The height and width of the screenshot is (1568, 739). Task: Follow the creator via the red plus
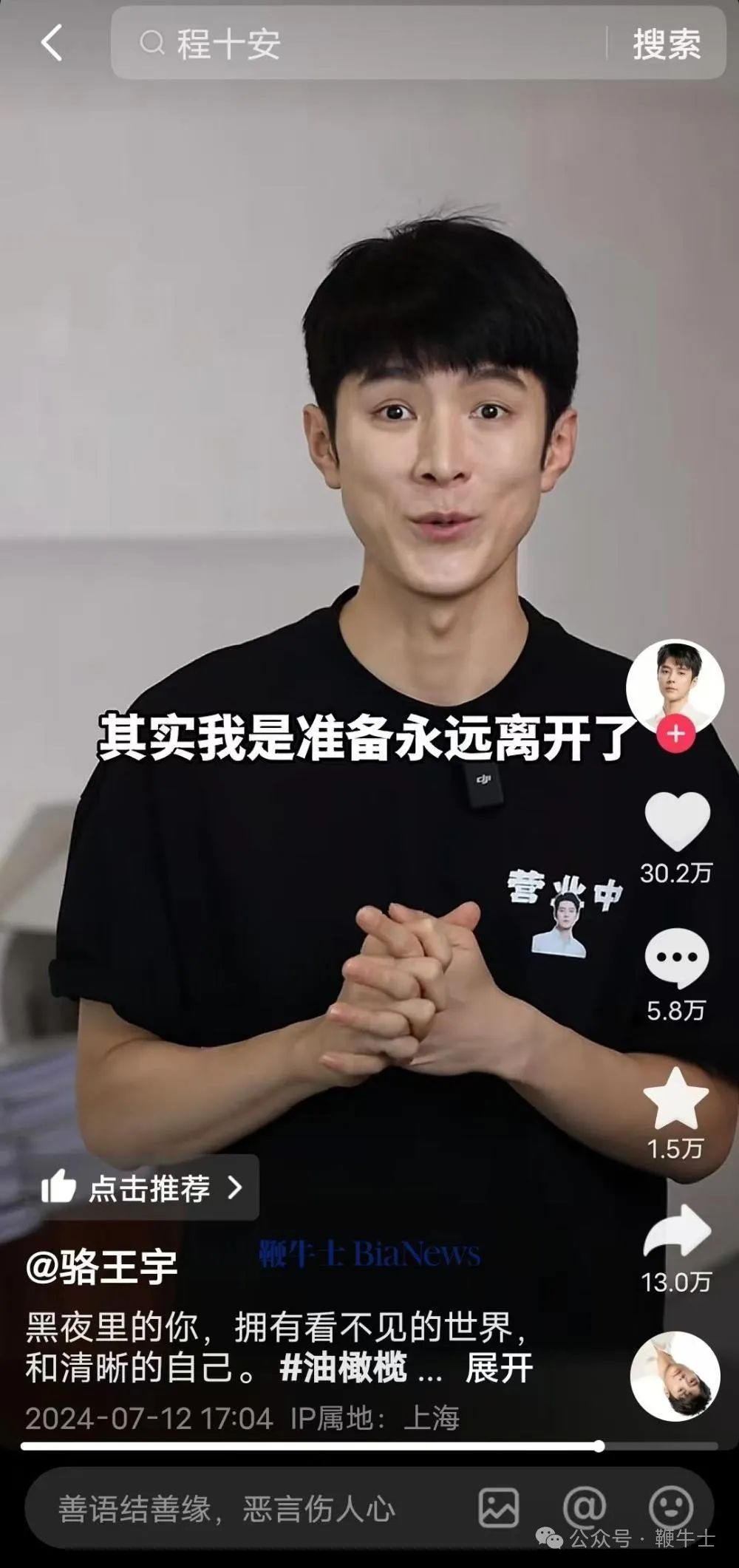(x=675, y=734)
